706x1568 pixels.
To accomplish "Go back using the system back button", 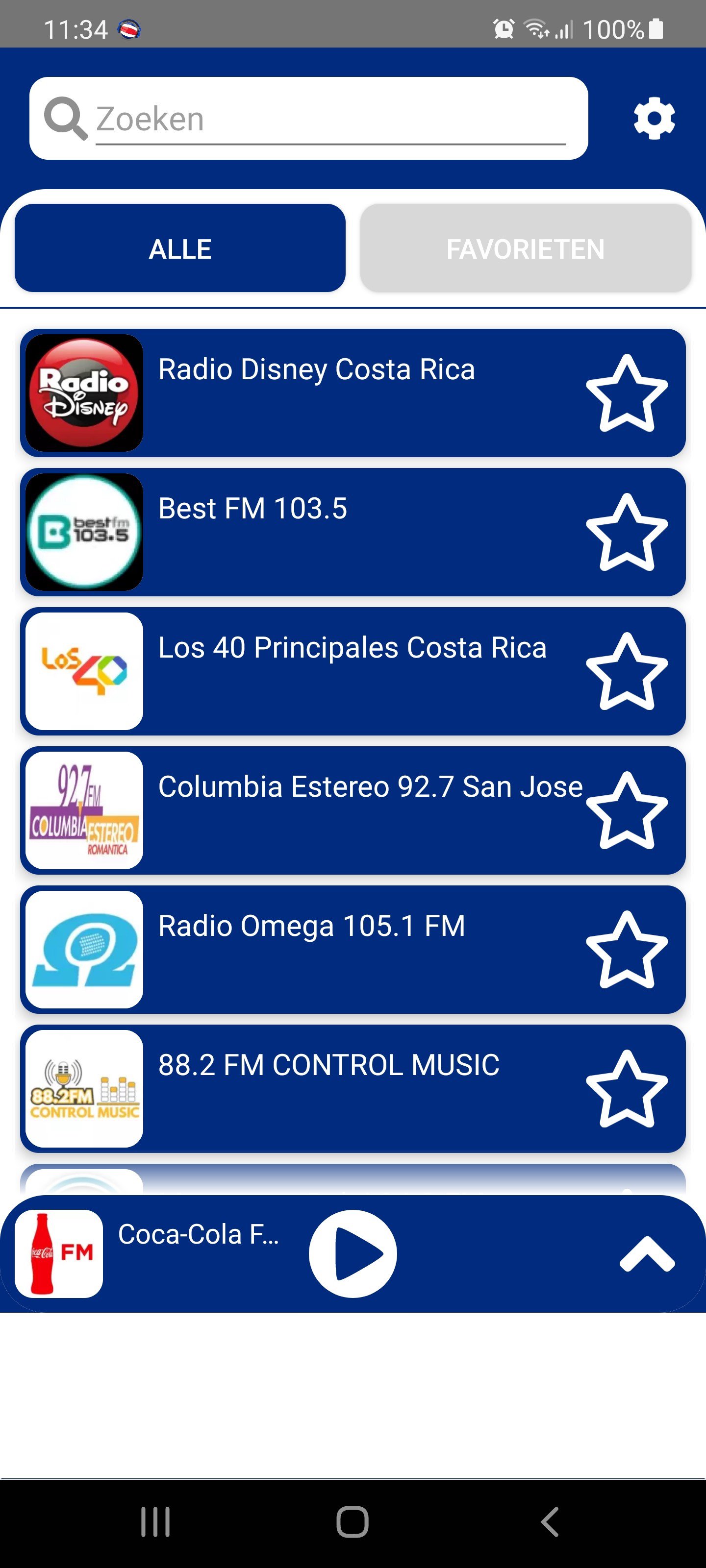I will [x=550, y=1522].
